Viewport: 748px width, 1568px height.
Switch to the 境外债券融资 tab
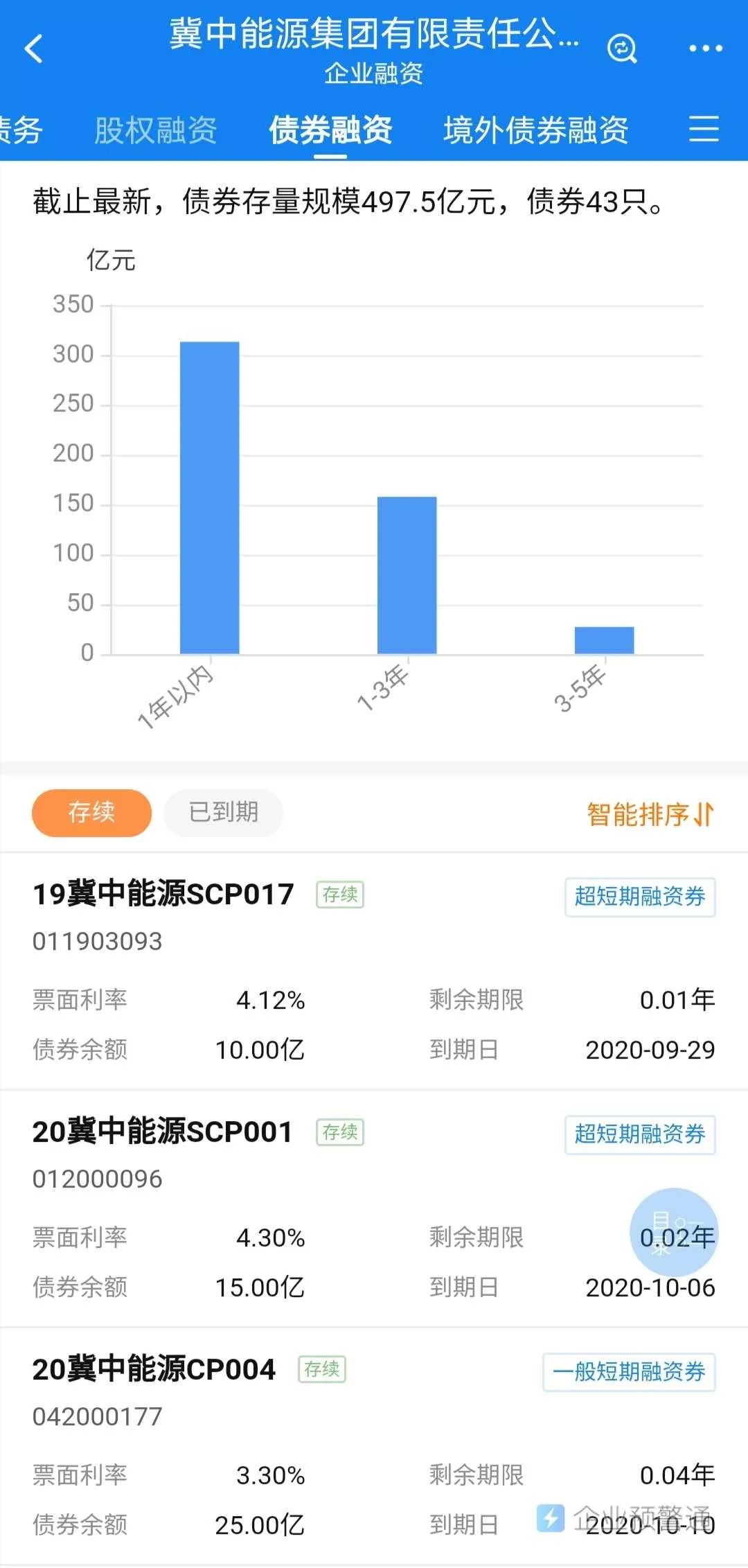[x=535, y=130]
